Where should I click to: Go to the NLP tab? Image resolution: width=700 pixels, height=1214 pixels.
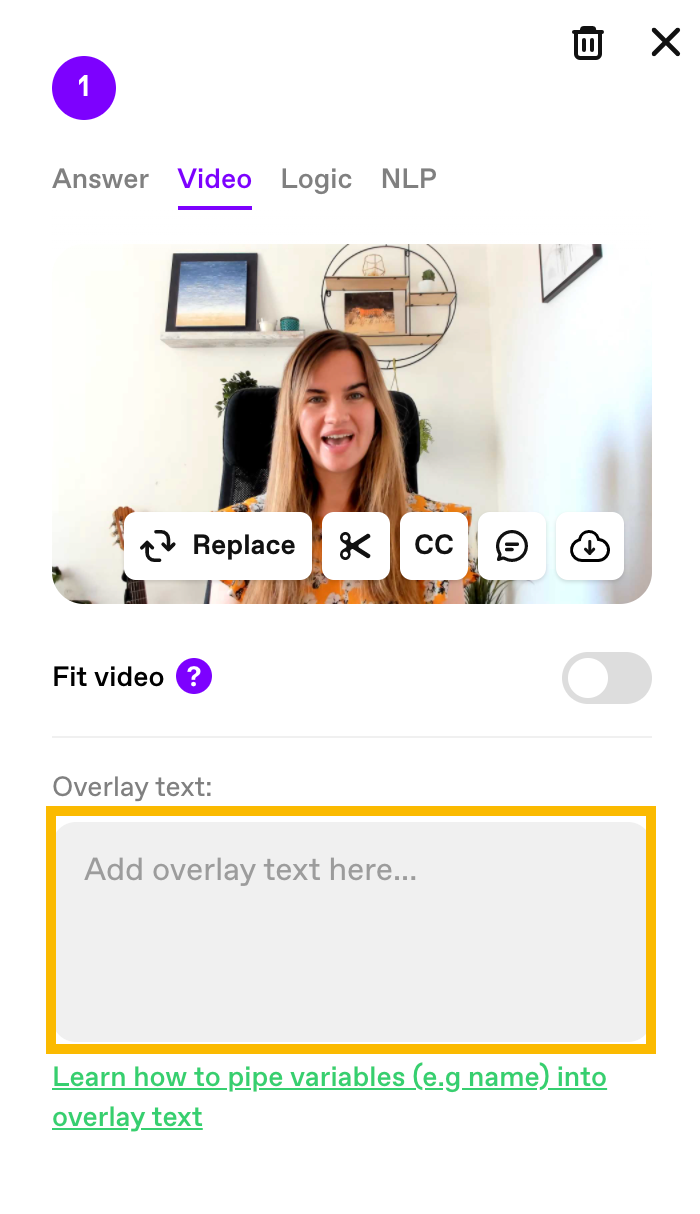tap(408, 179)
